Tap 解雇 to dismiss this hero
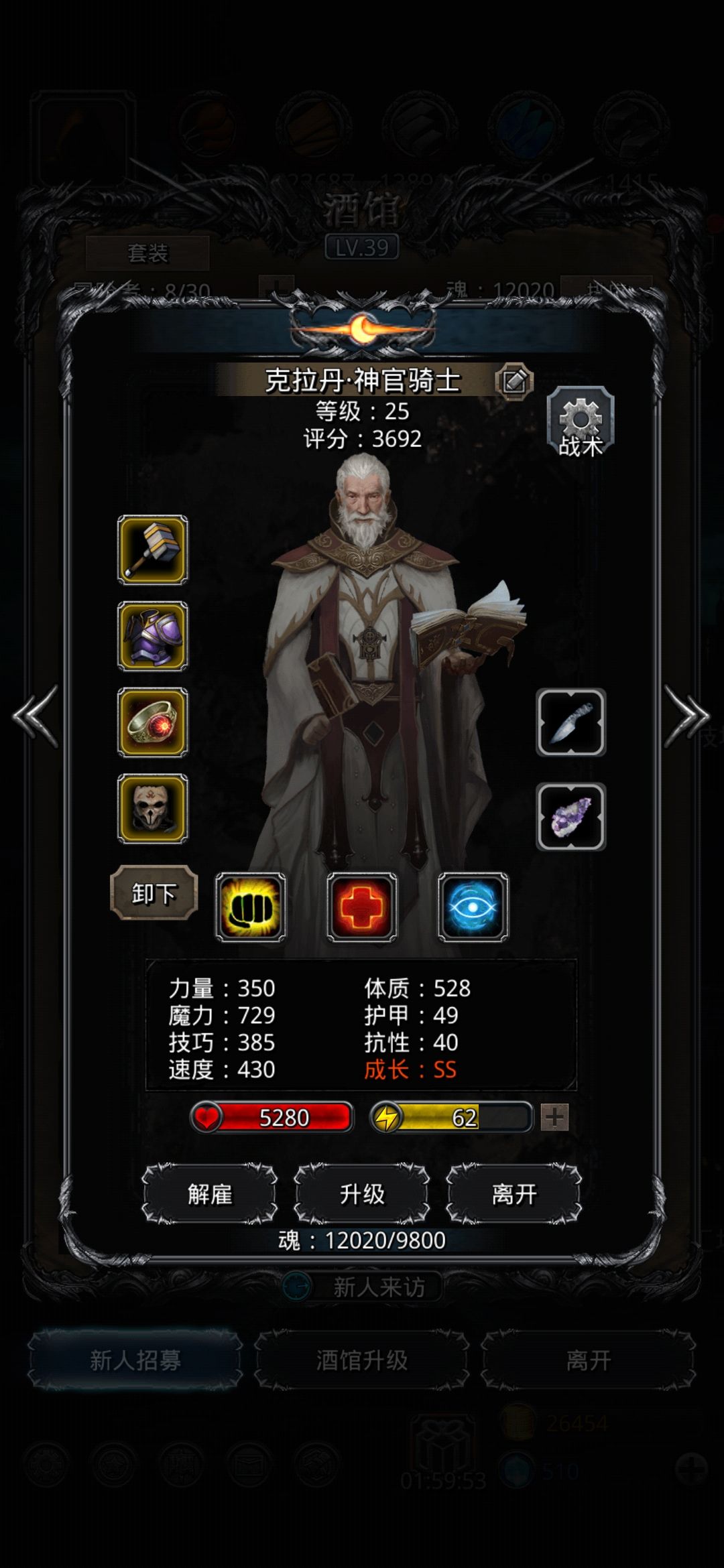The width and height of the screenshot is (724, 1568). click(x=210, y=1193)
